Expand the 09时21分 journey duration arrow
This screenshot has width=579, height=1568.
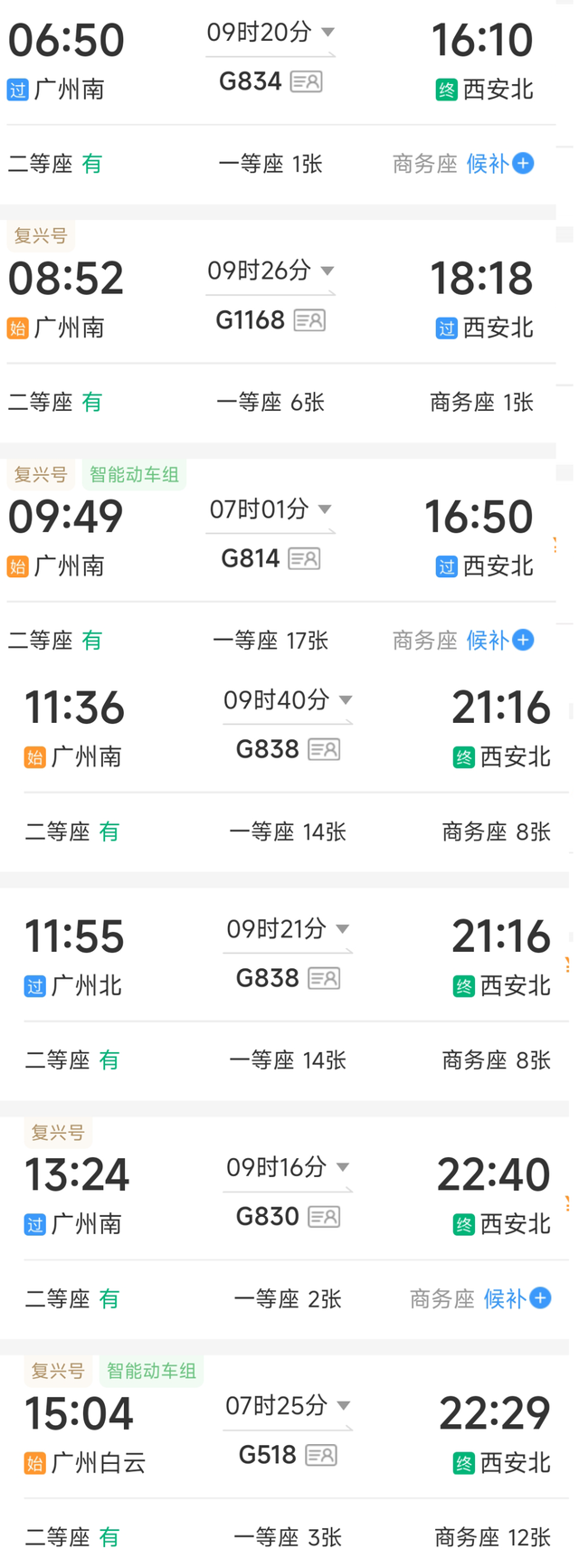[x=342, y=929]
